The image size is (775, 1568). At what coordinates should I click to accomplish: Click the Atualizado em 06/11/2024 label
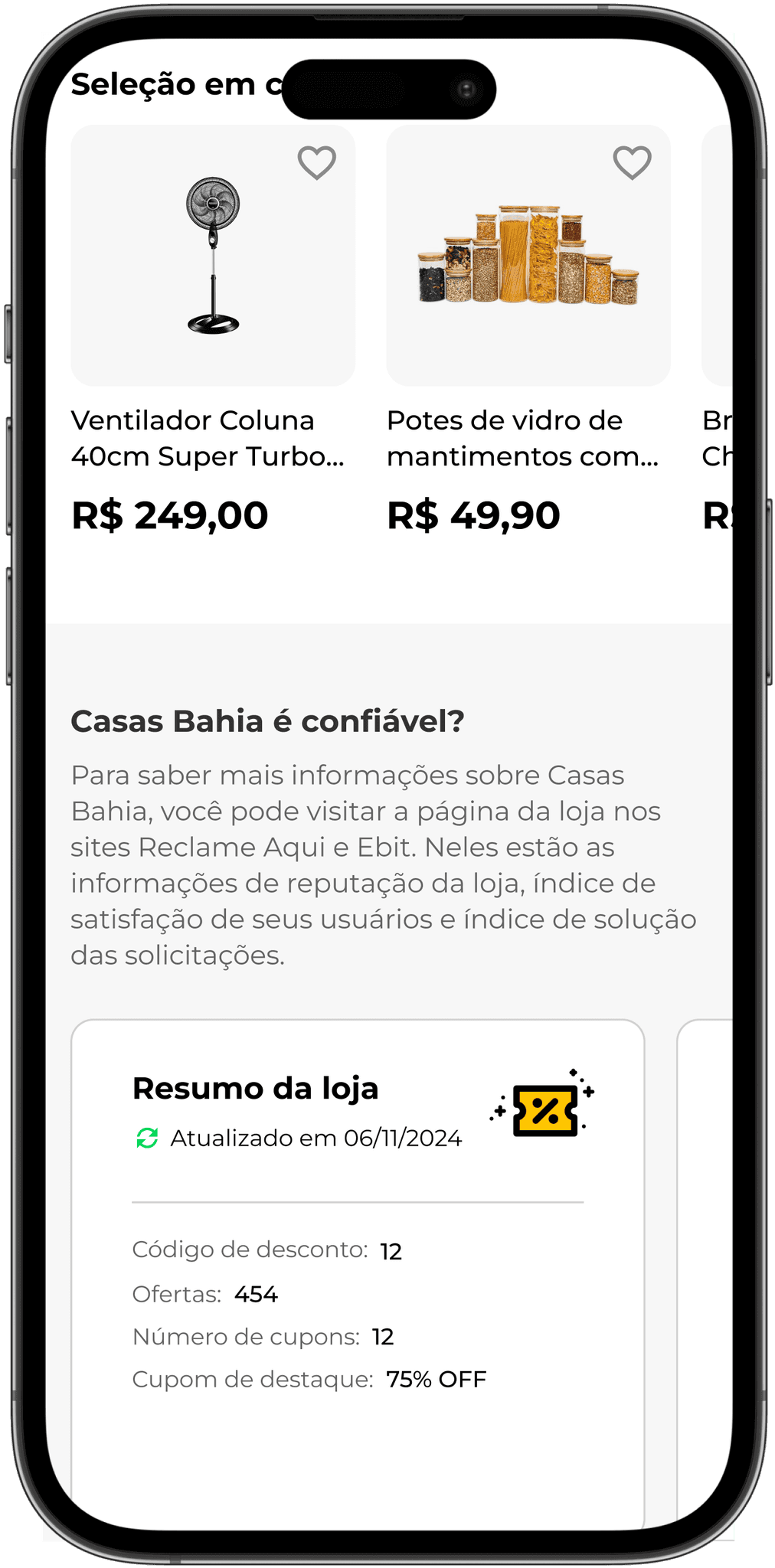click(x=316, y=1138)
